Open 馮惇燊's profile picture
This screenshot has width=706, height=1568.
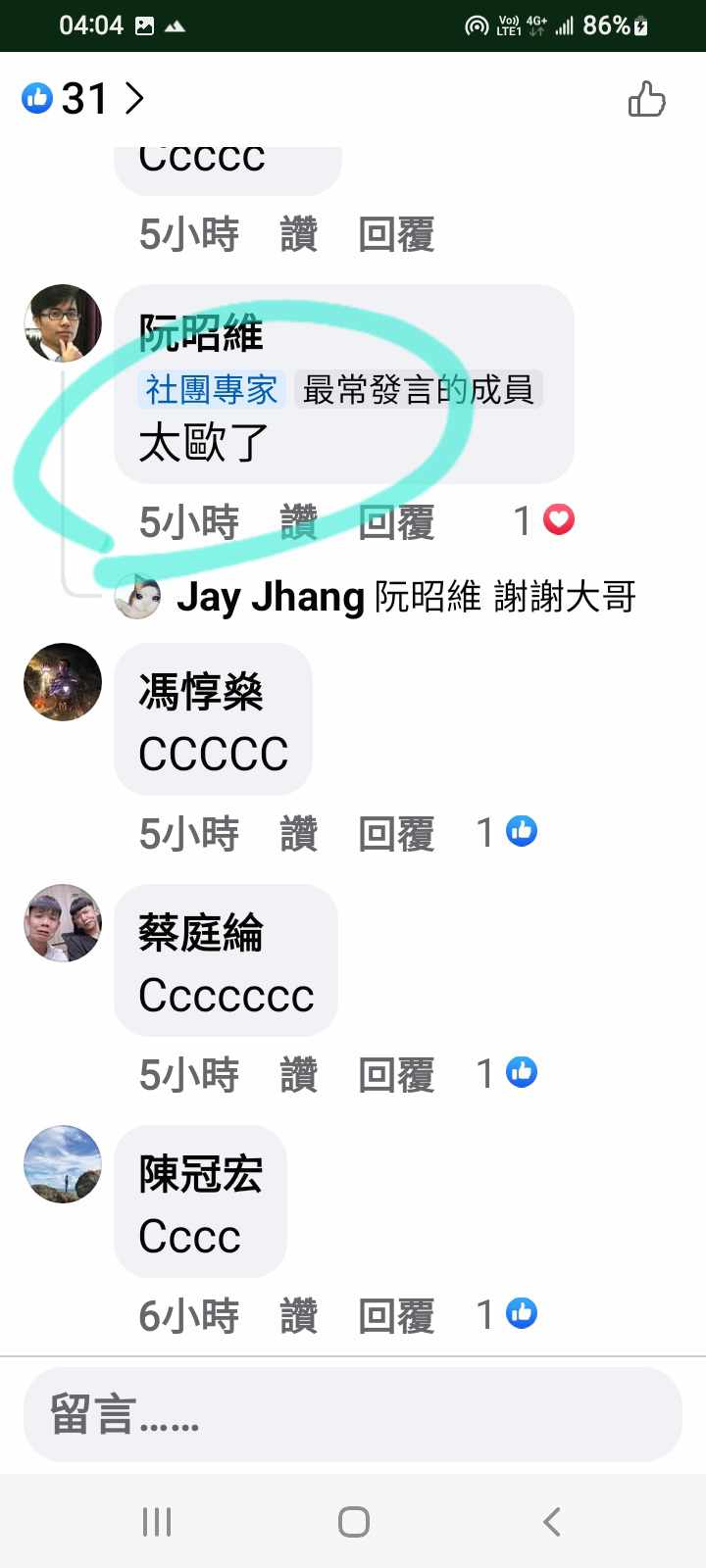63,682
